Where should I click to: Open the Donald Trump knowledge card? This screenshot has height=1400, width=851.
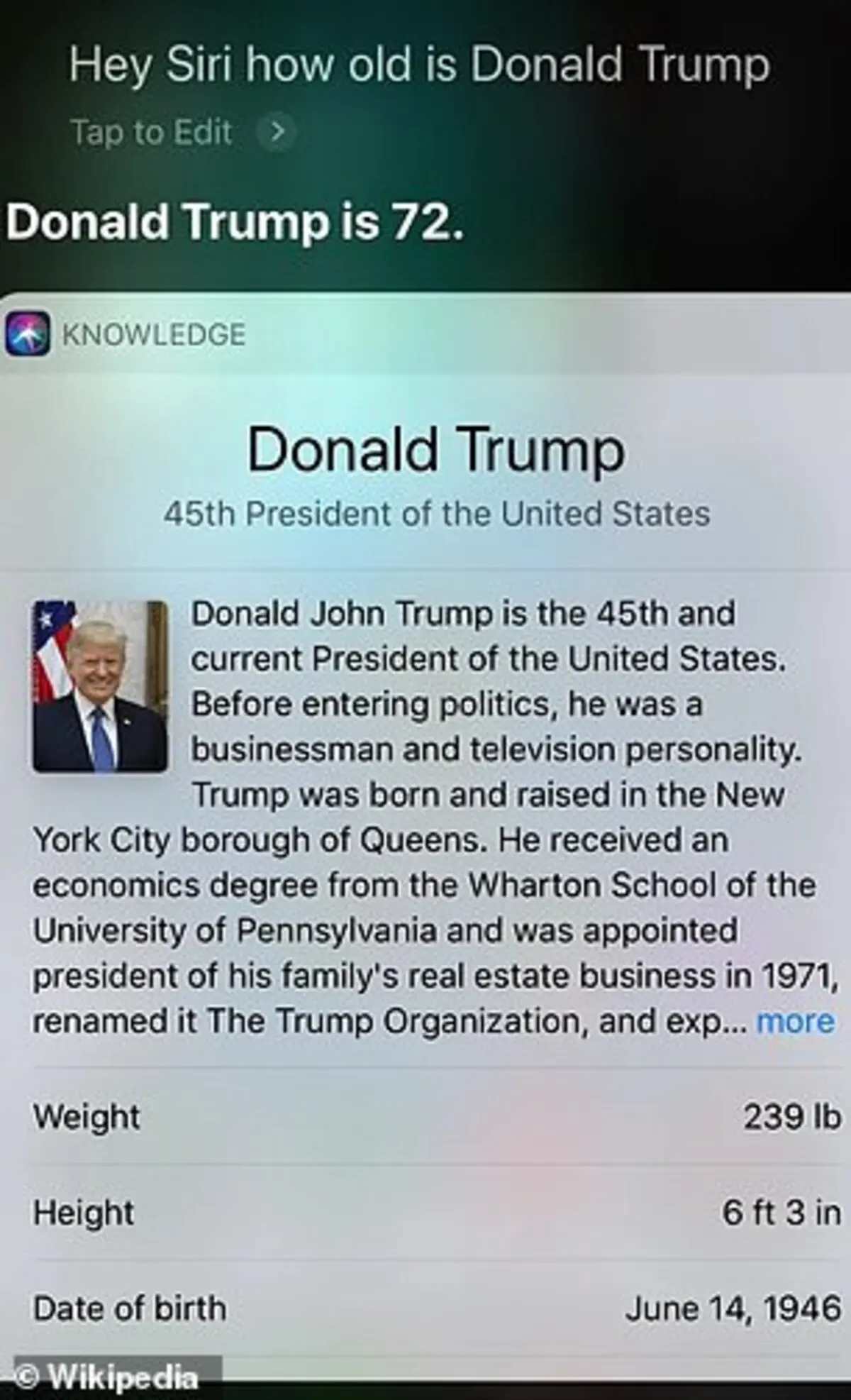[435, 451]
